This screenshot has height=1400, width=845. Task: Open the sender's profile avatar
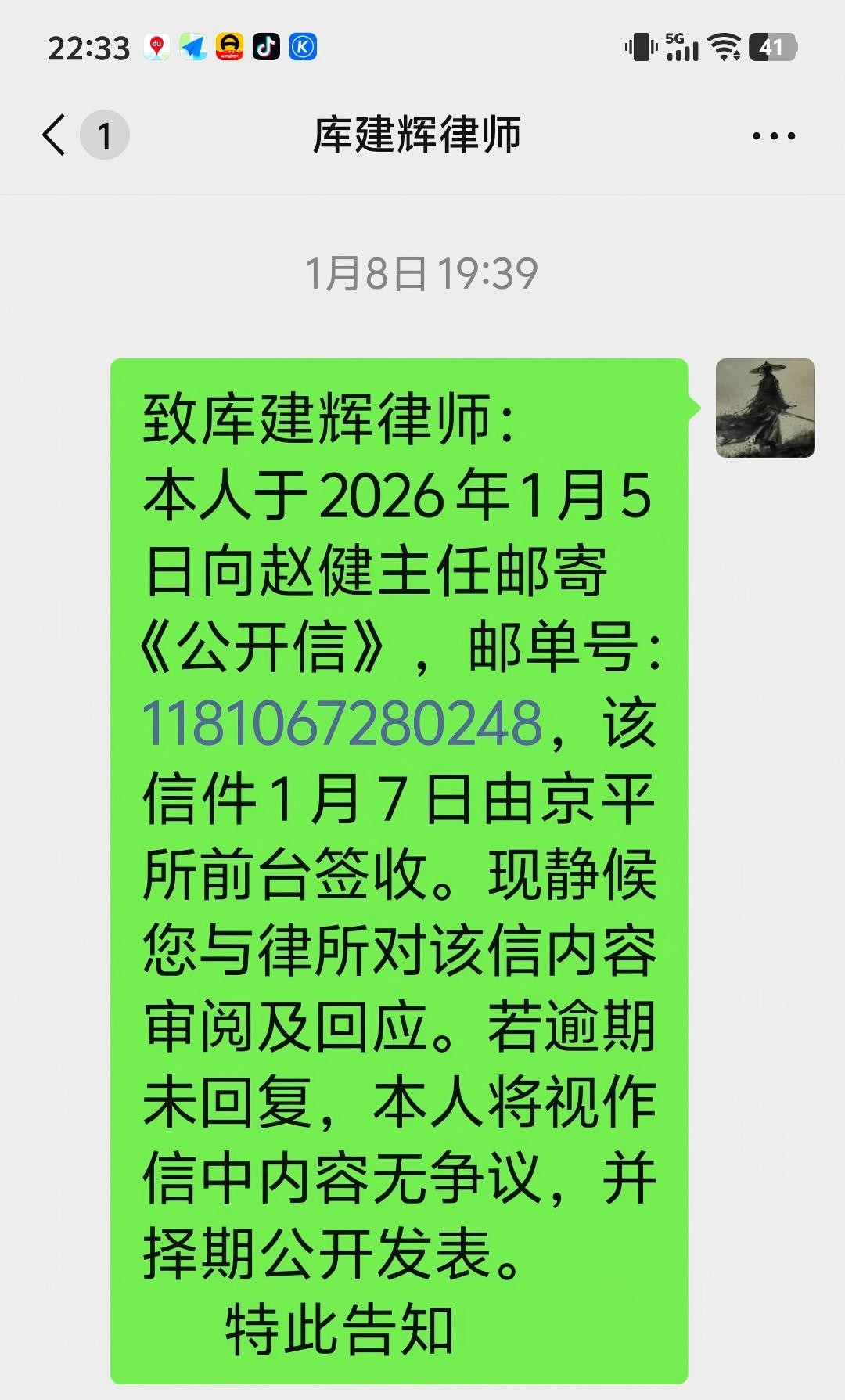764,408
